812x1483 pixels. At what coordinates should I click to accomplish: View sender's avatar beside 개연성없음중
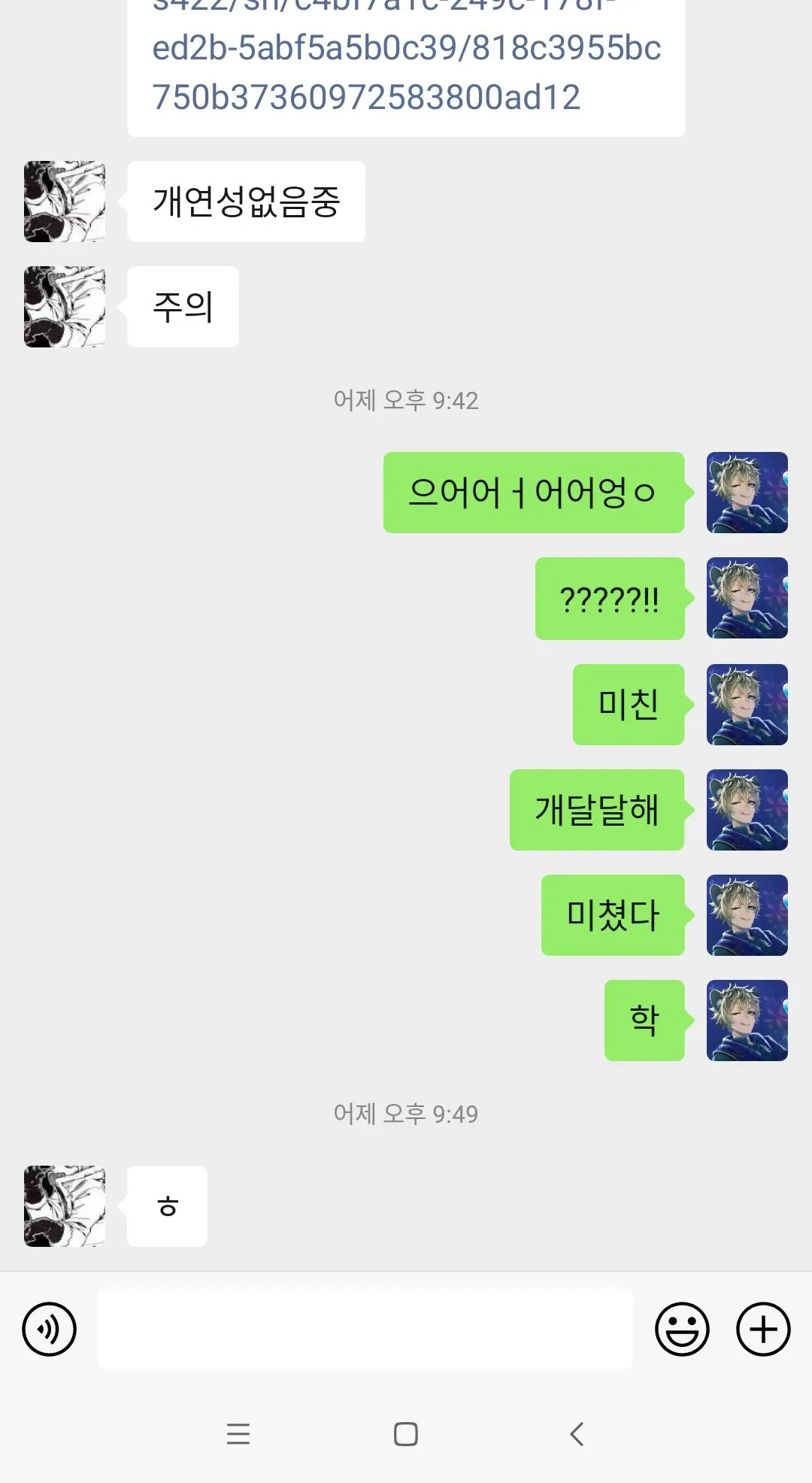(x=65, y=202)
